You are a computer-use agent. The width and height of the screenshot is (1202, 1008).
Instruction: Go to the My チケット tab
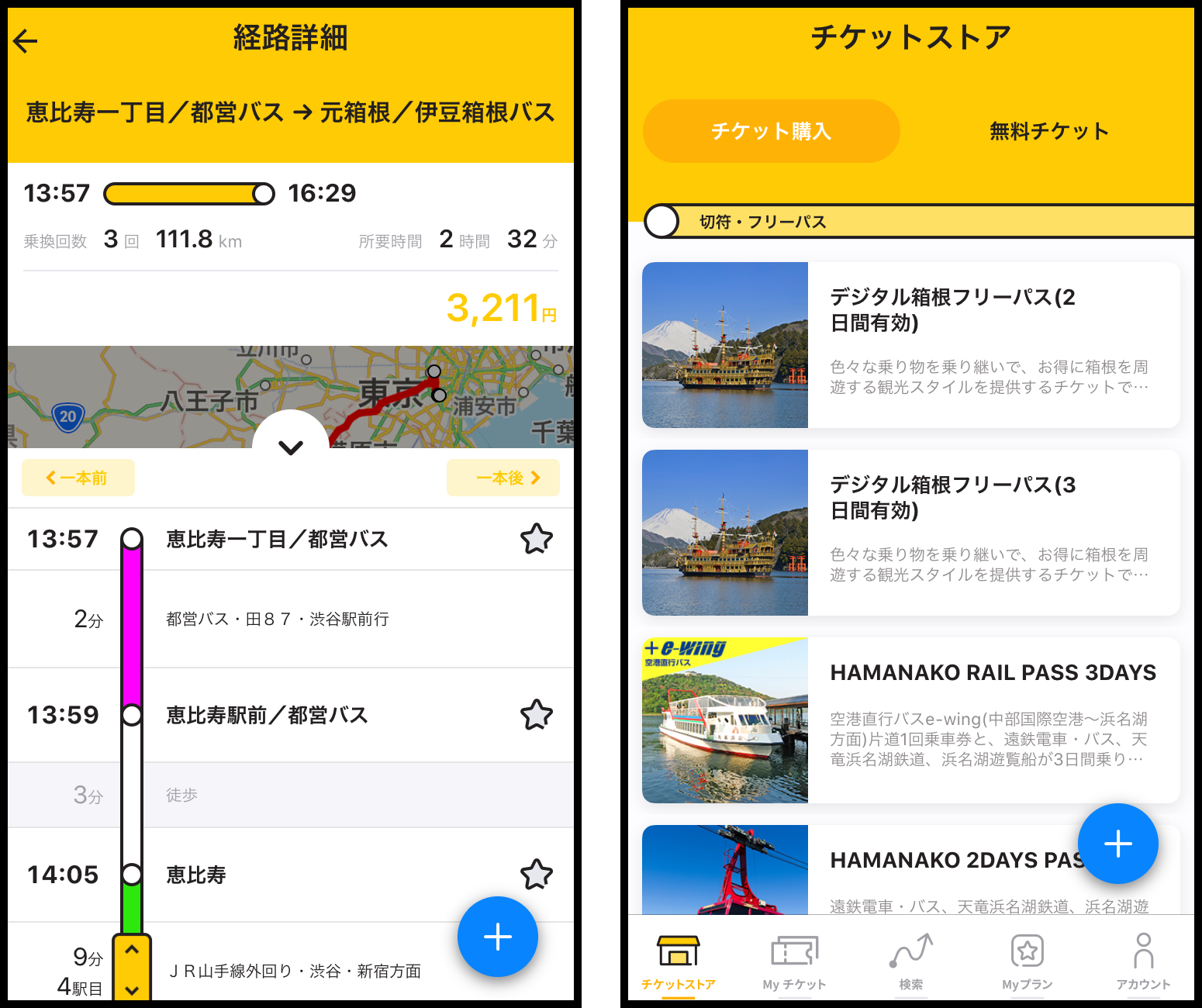coord(794,962)
